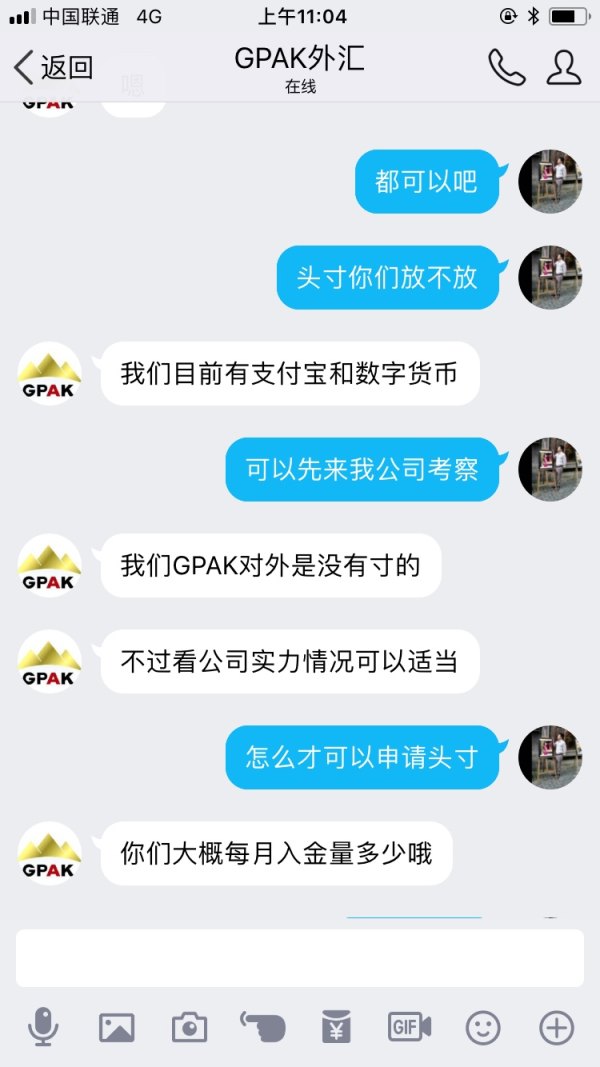The image size is (600, 1067).
Task: Tap my avatar next to 都可以吧
Action: pos(550,181)
